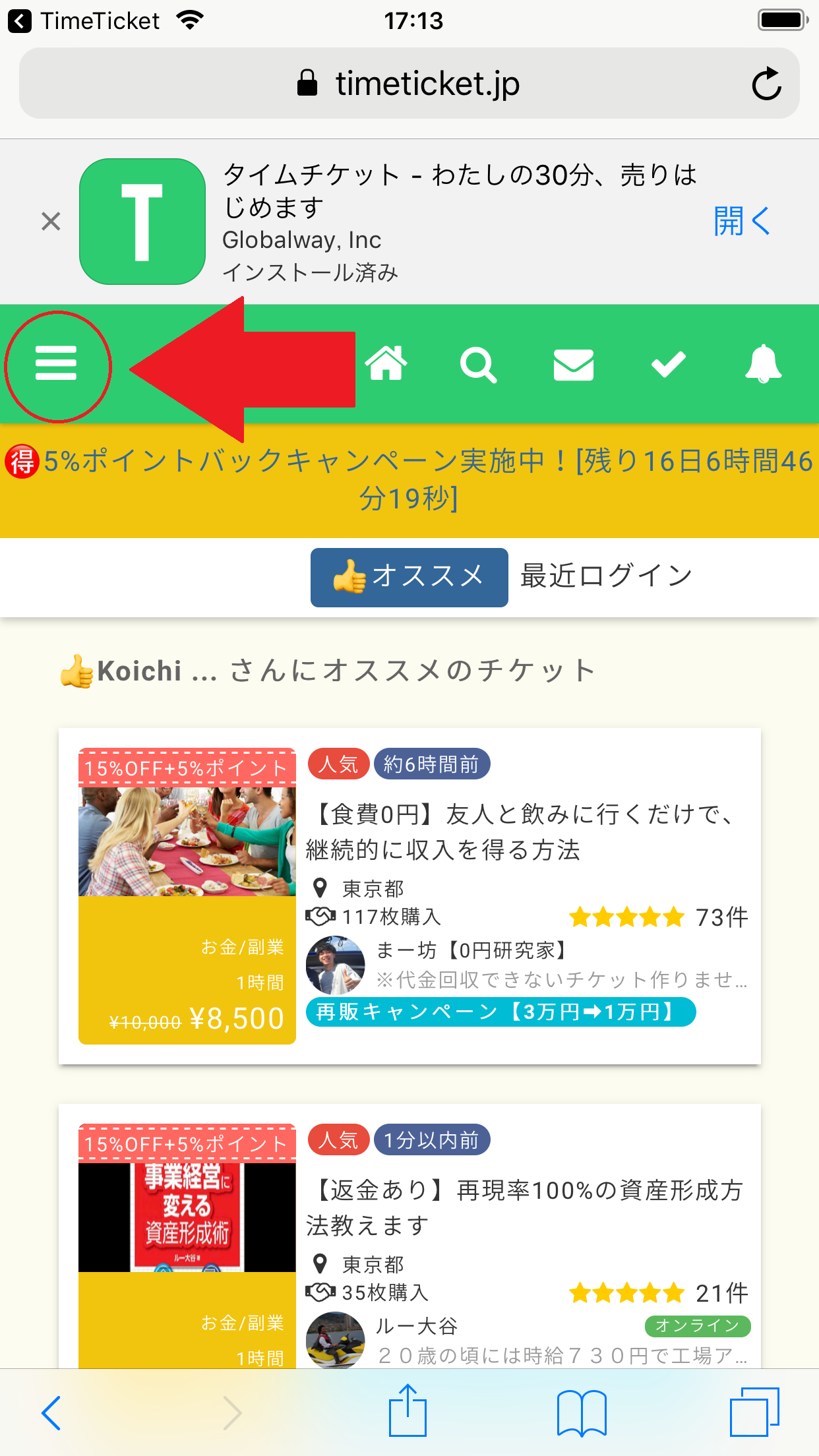Show open Safari tabs
Image resolution: width=819 pixels, height=1456 pixels.
[754, 1412]
